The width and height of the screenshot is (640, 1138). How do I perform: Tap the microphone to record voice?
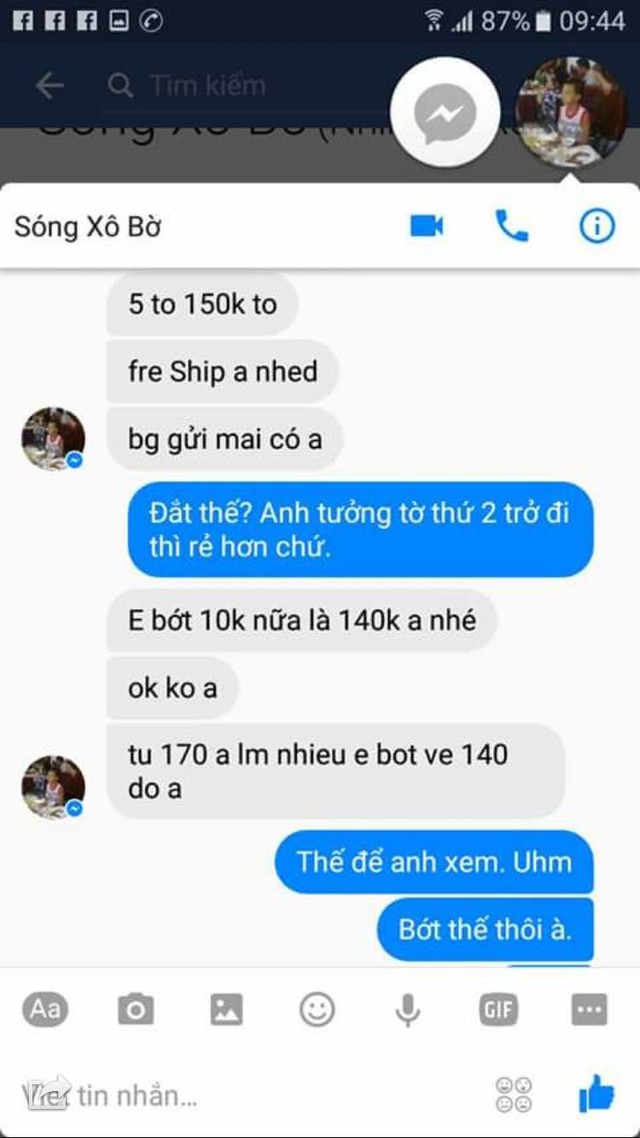407,1010
